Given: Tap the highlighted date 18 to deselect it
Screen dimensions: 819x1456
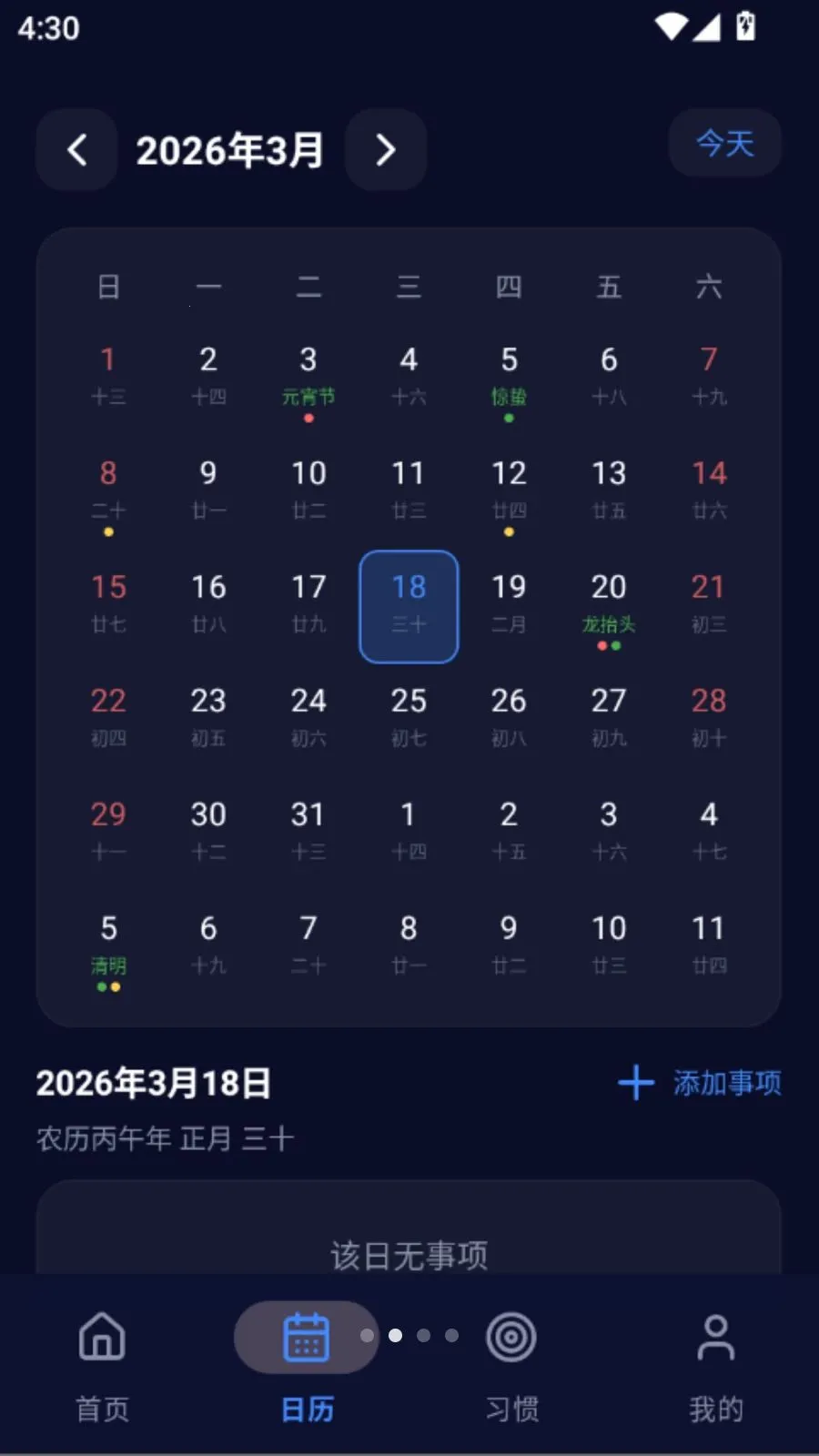Looking at the screenshot, I should point(408,605).
